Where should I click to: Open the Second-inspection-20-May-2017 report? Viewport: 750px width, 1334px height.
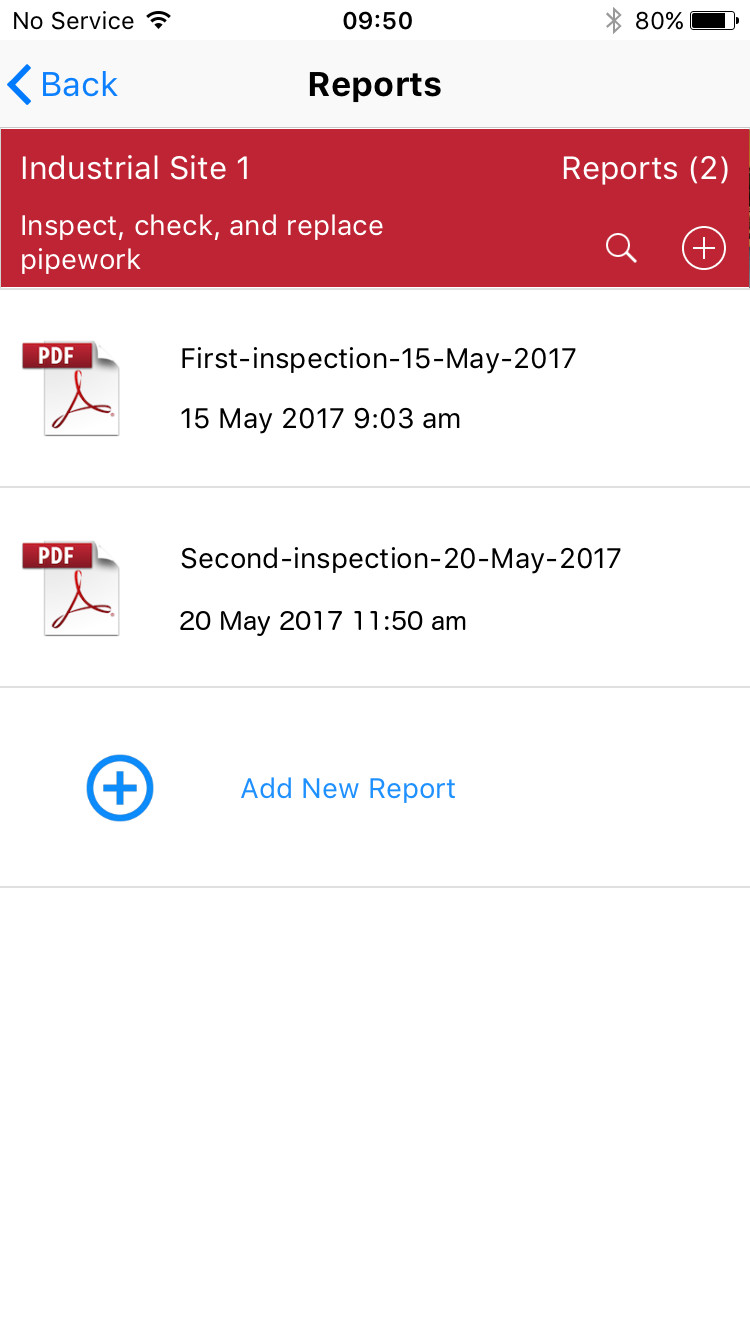(x=375, y=588)
